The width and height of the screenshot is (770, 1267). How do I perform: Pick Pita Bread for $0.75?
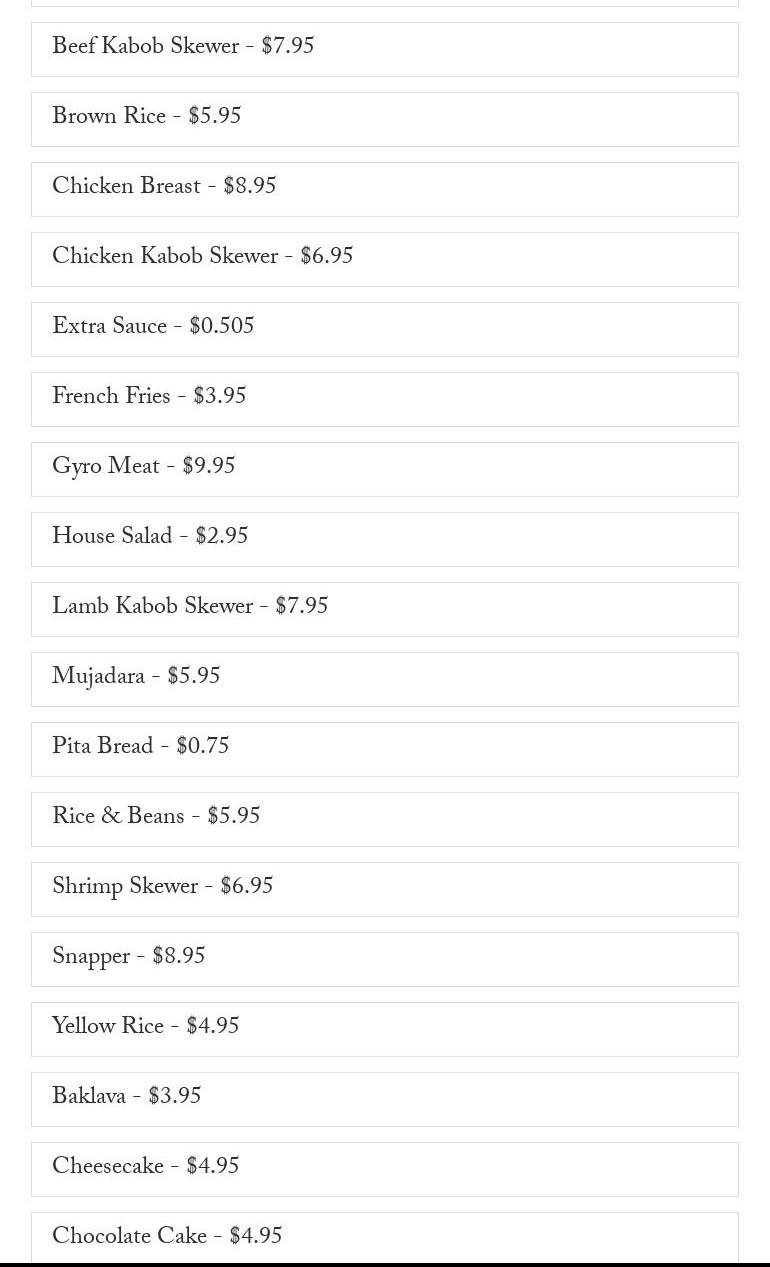[384, 749]
